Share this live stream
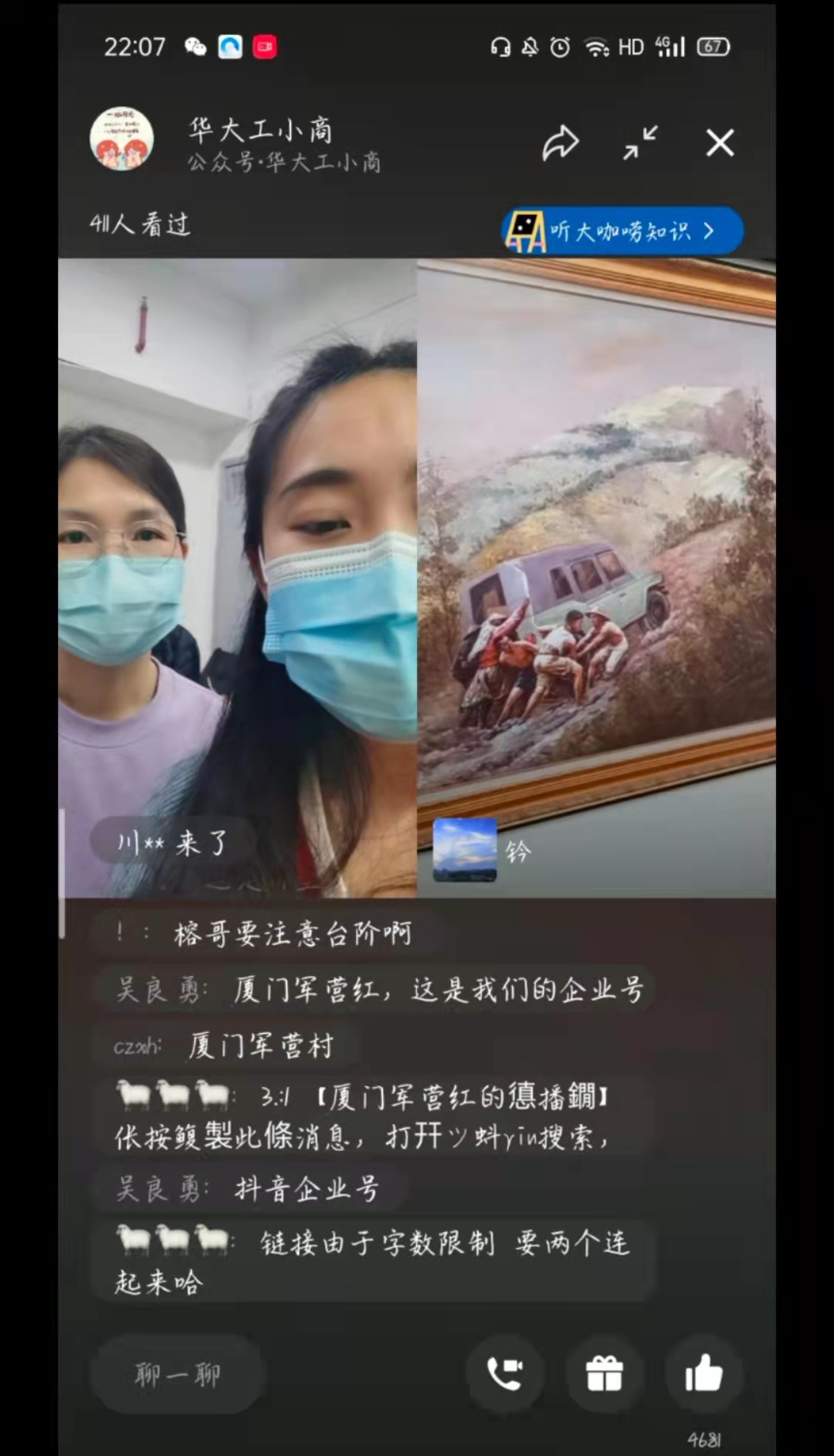 point(560,143)
